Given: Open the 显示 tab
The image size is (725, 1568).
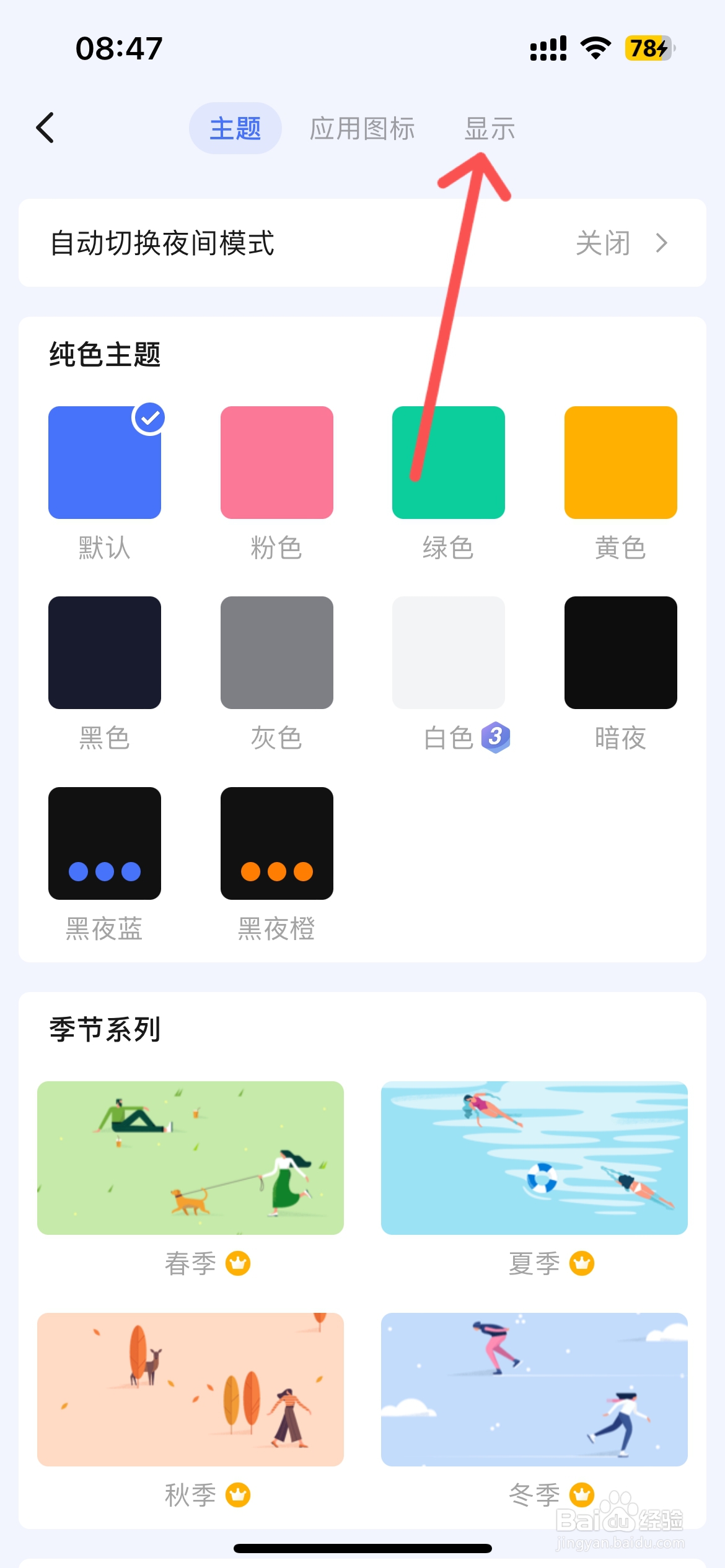Looking at the screenshot, I should tap(490, 128).
